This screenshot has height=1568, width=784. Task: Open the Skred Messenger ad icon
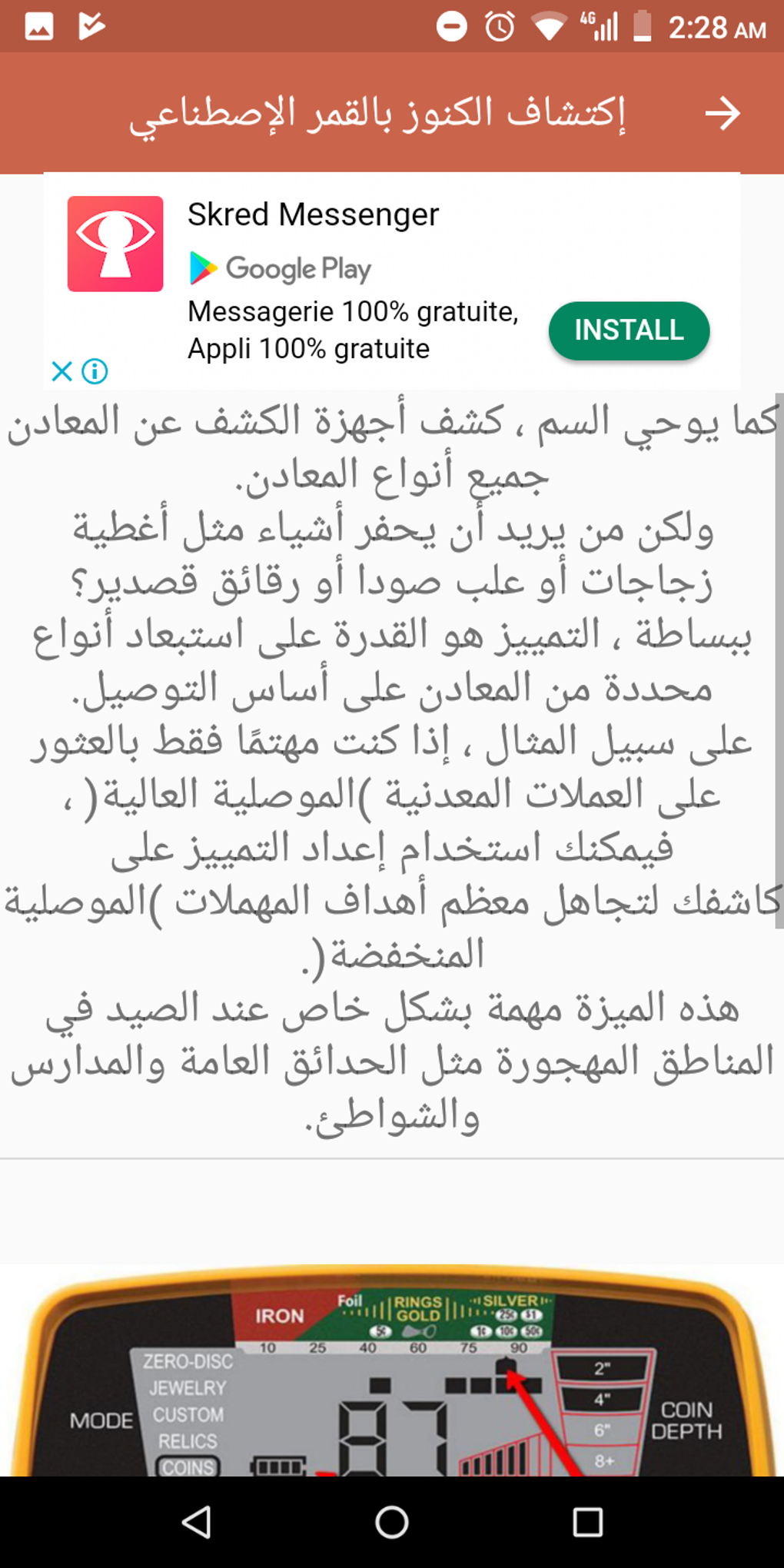(x=115, y=244)
